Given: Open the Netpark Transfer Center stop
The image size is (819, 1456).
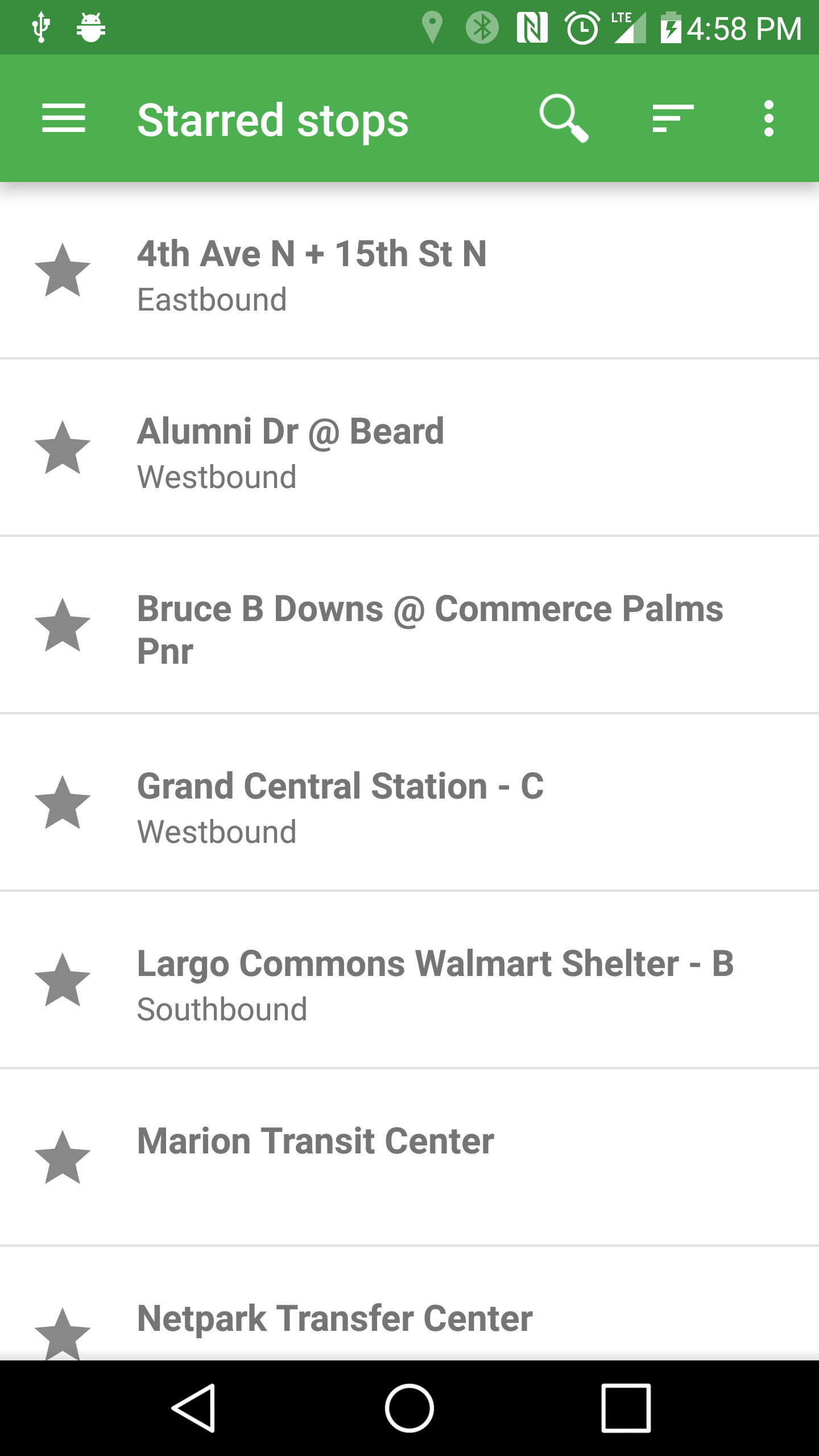Looking at the screenshot, I should coord(409,1304).
